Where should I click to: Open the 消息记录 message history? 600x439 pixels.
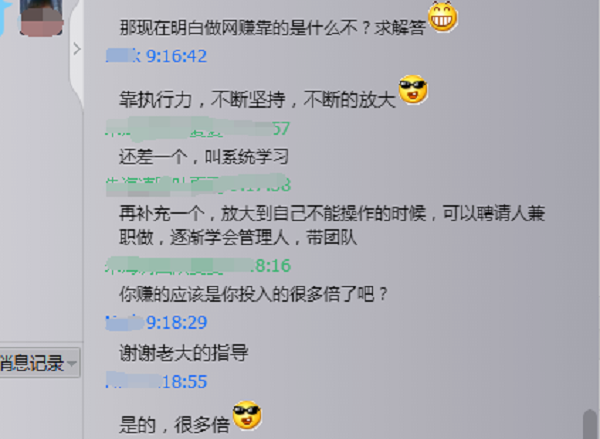coord(30,363)
